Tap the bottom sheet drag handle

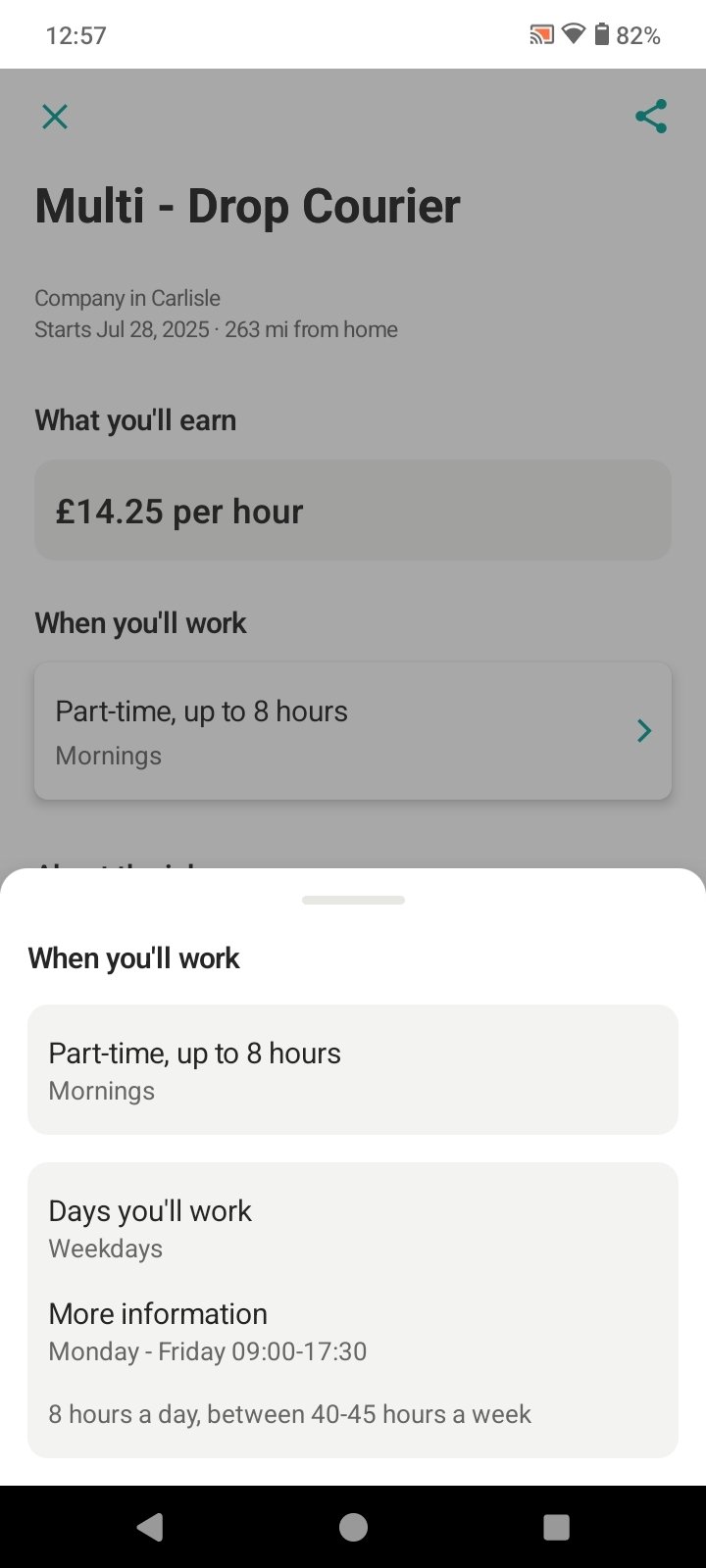[353, 900]
